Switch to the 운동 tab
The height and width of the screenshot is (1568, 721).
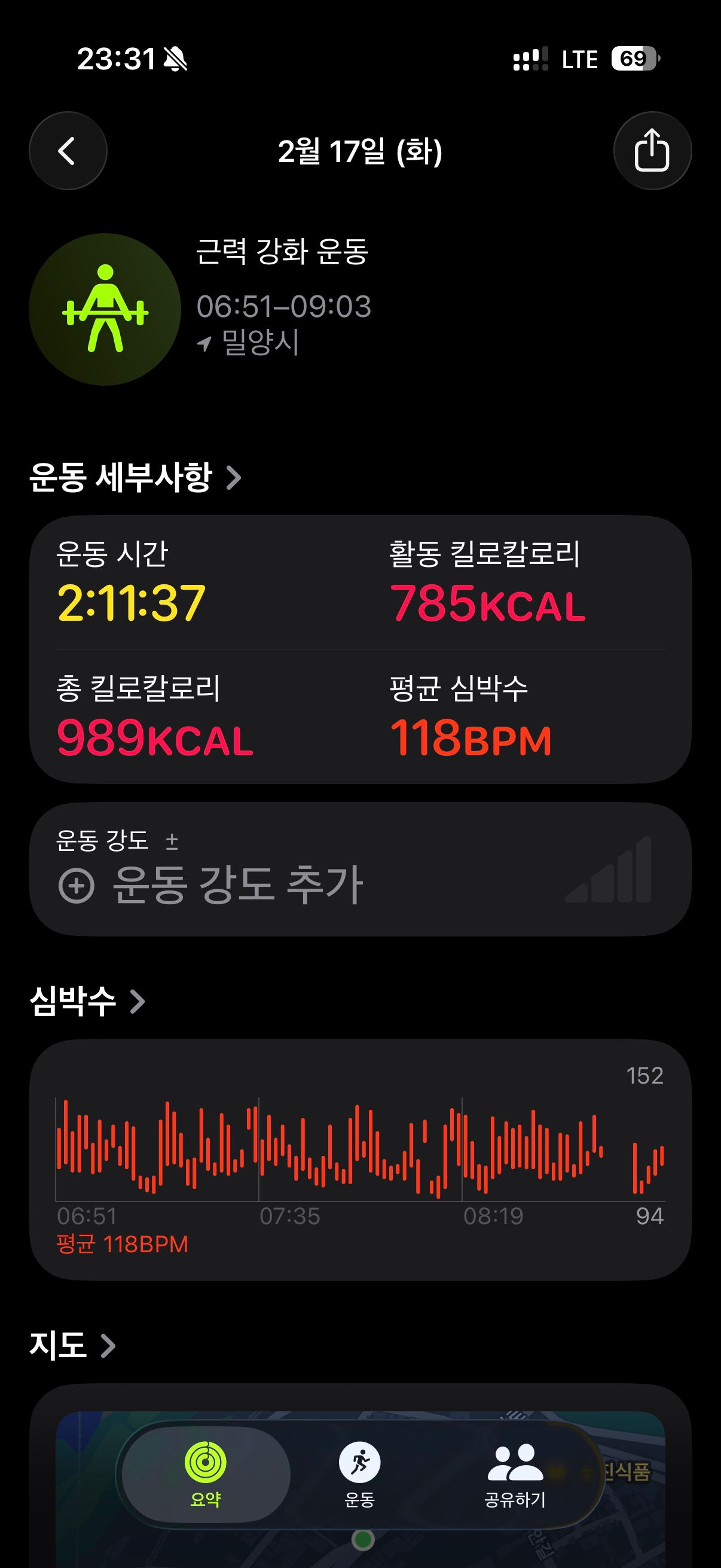pyautogui.click(x=359, y=1474)
